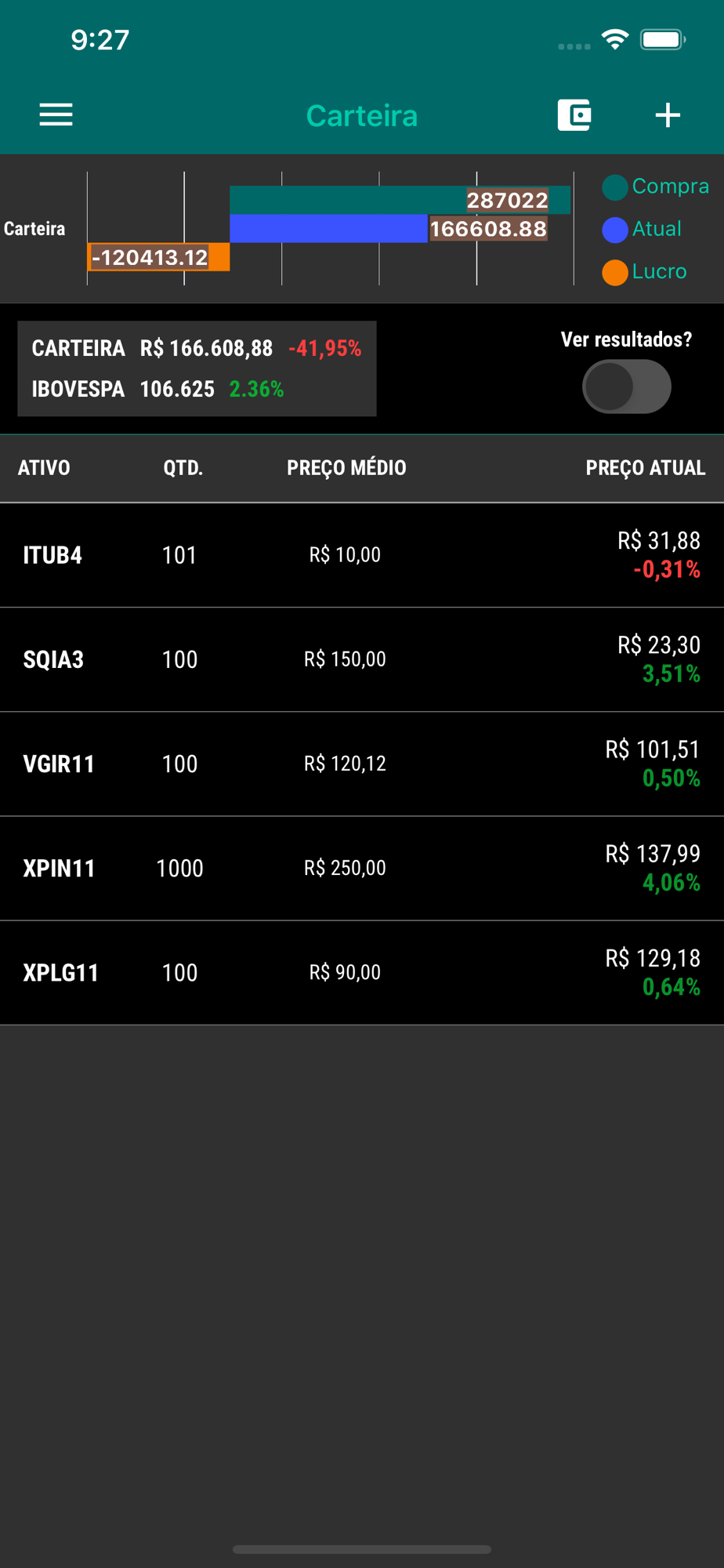This screenshot has height=1568, width=724.
Task: Open the hamburger drawer menu
Action: pyautogui.click(x=56, y=115)
